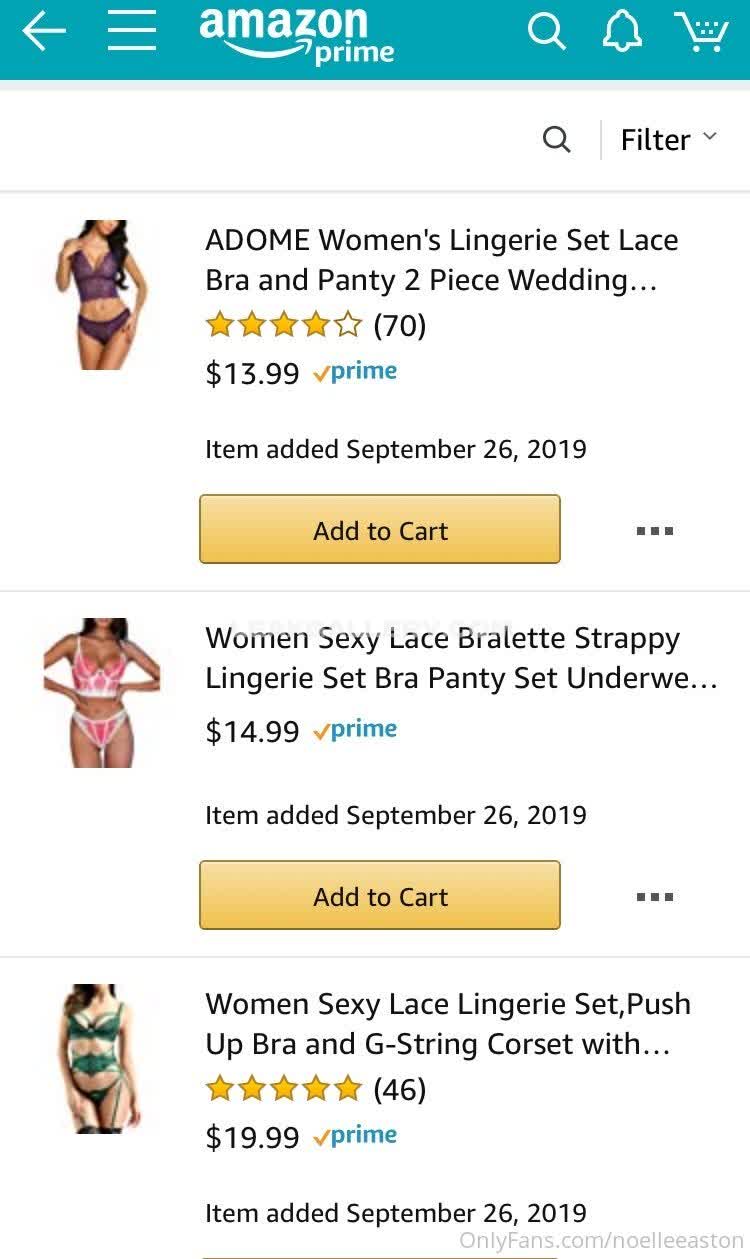750x1259 pixels.
Task: Search Amazon from the top bar
Action: point(546,32)
